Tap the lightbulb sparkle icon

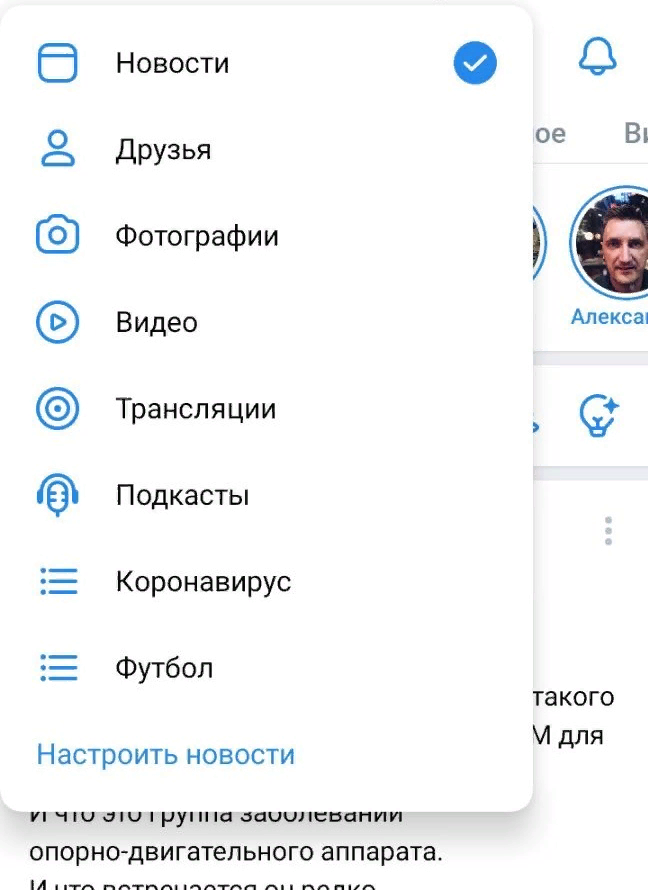600,418
